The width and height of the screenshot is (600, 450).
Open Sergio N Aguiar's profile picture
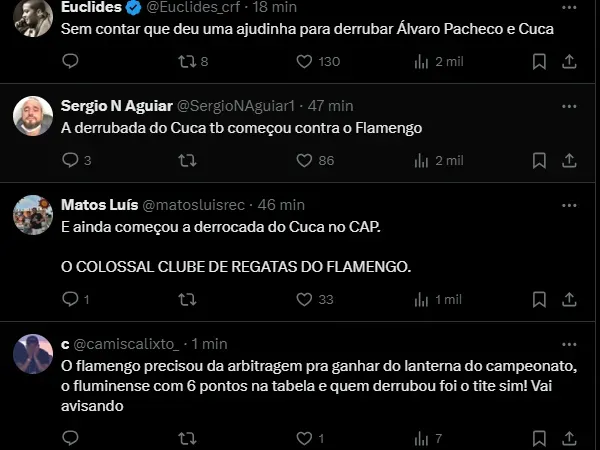point(33,116)
